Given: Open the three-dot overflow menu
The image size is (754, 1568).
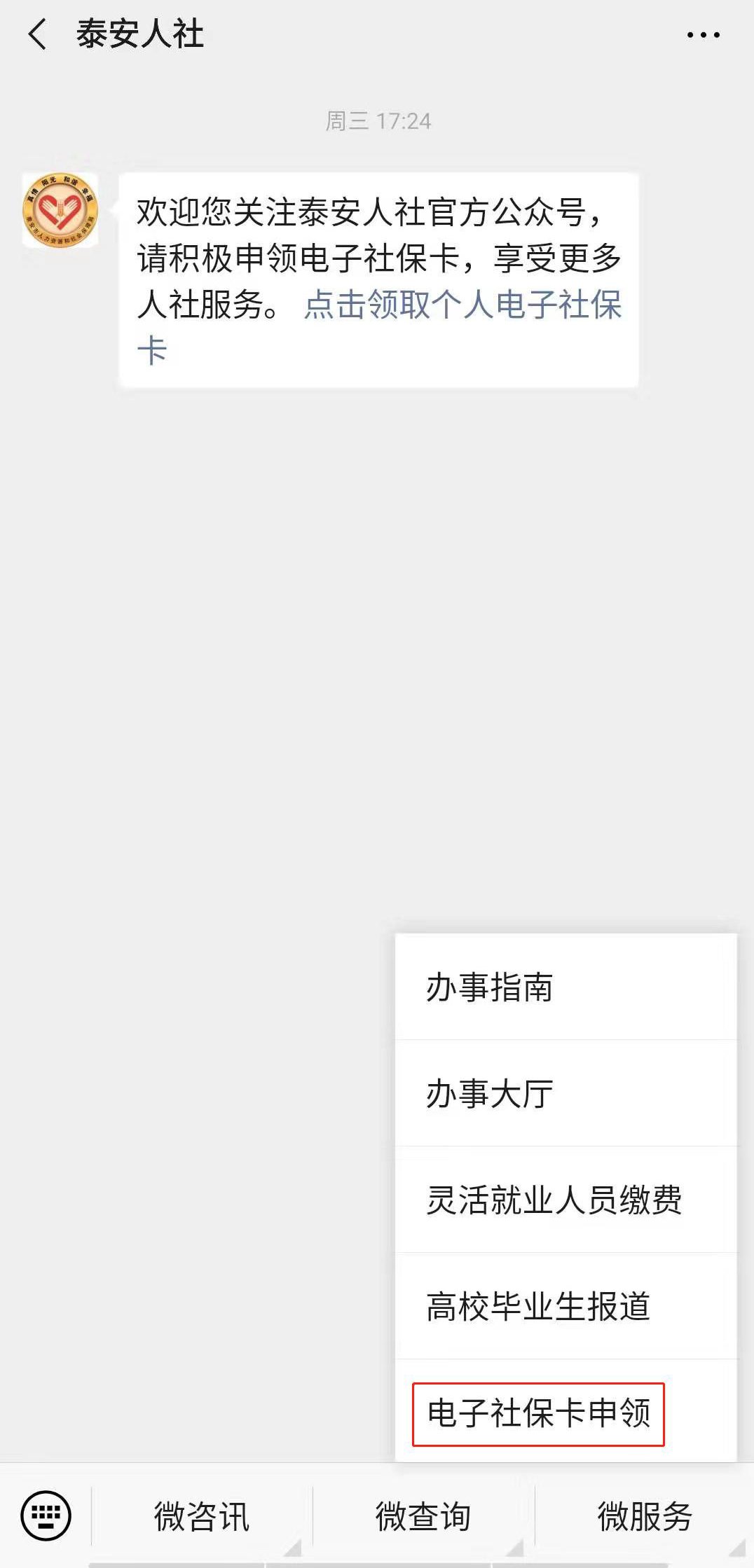Looking at the screenshot, I should pyautogui.click(x=703, y=35).
